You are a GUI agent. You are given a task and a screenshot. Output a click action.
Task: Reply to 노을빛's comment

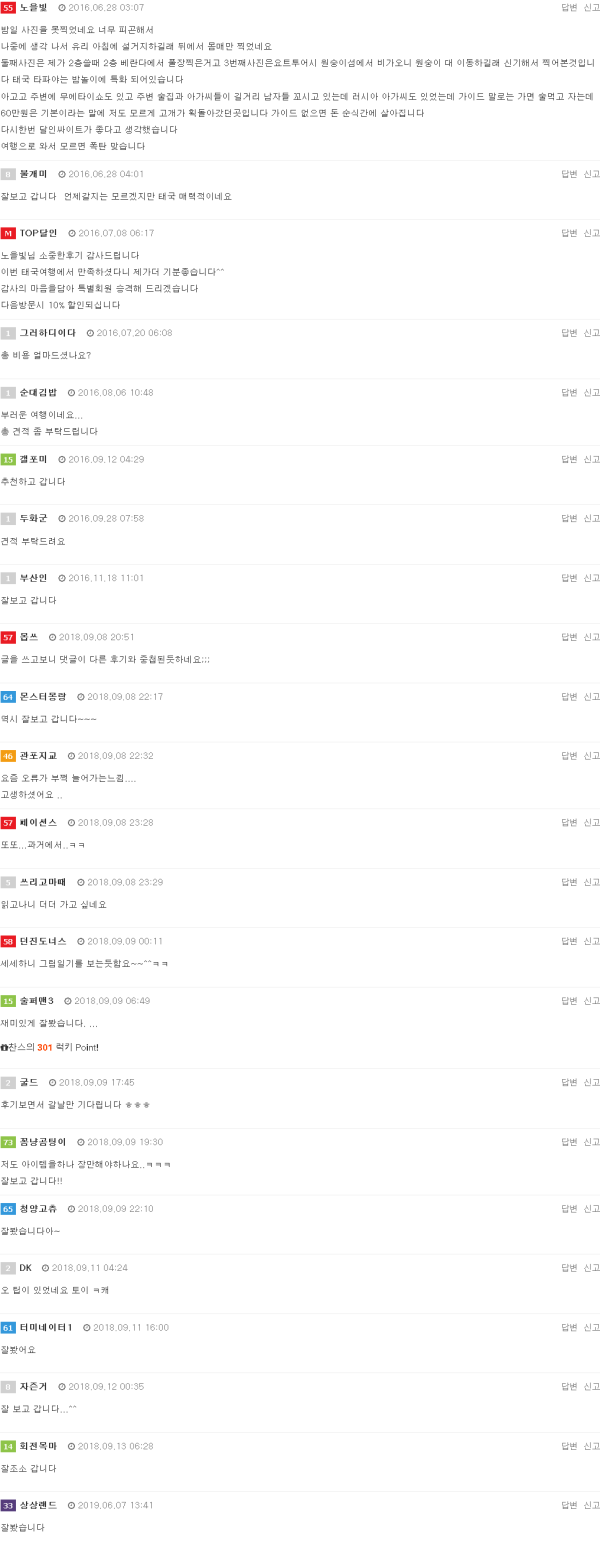point(569,7)
